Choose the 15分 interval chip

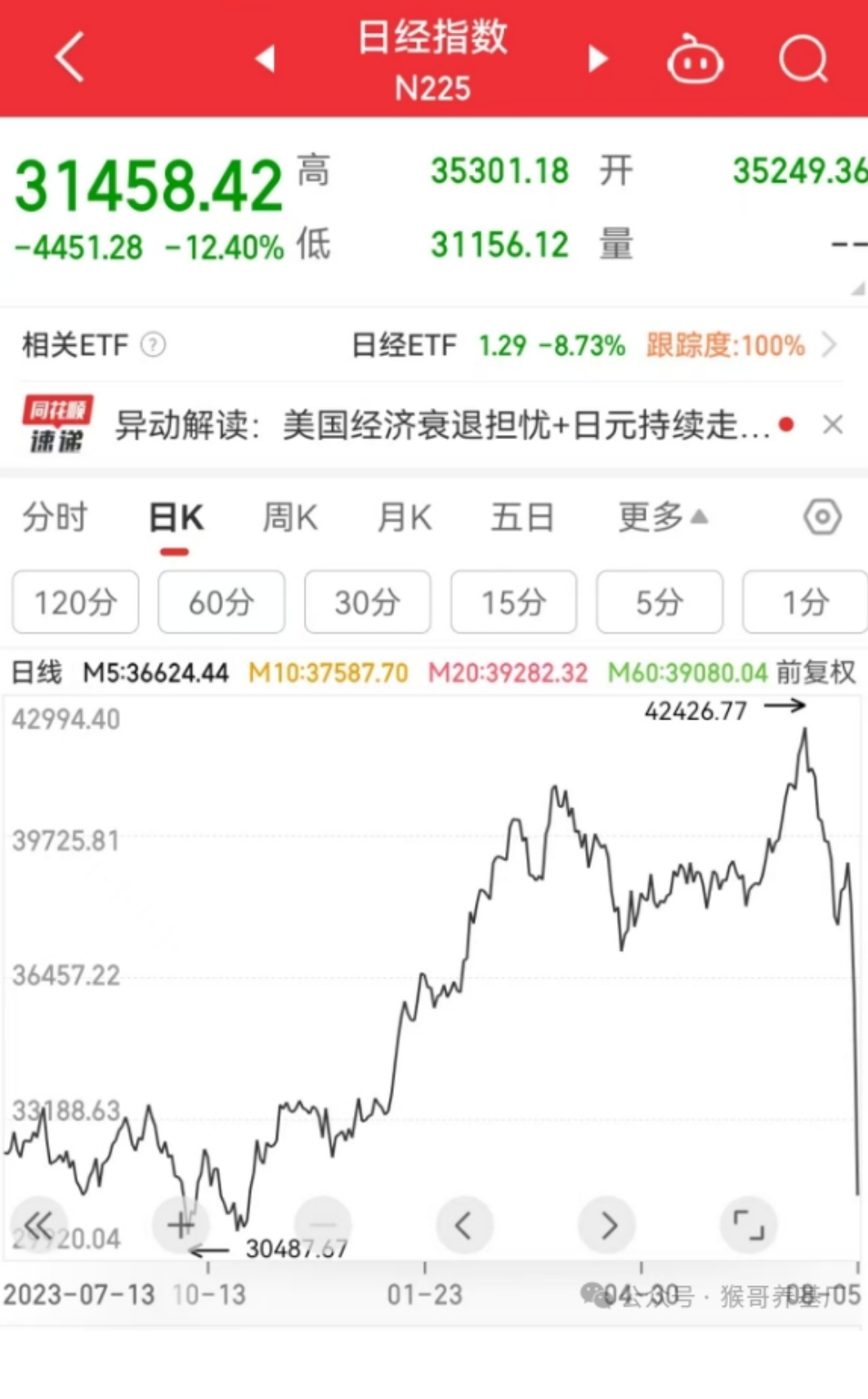click(514, 603)
